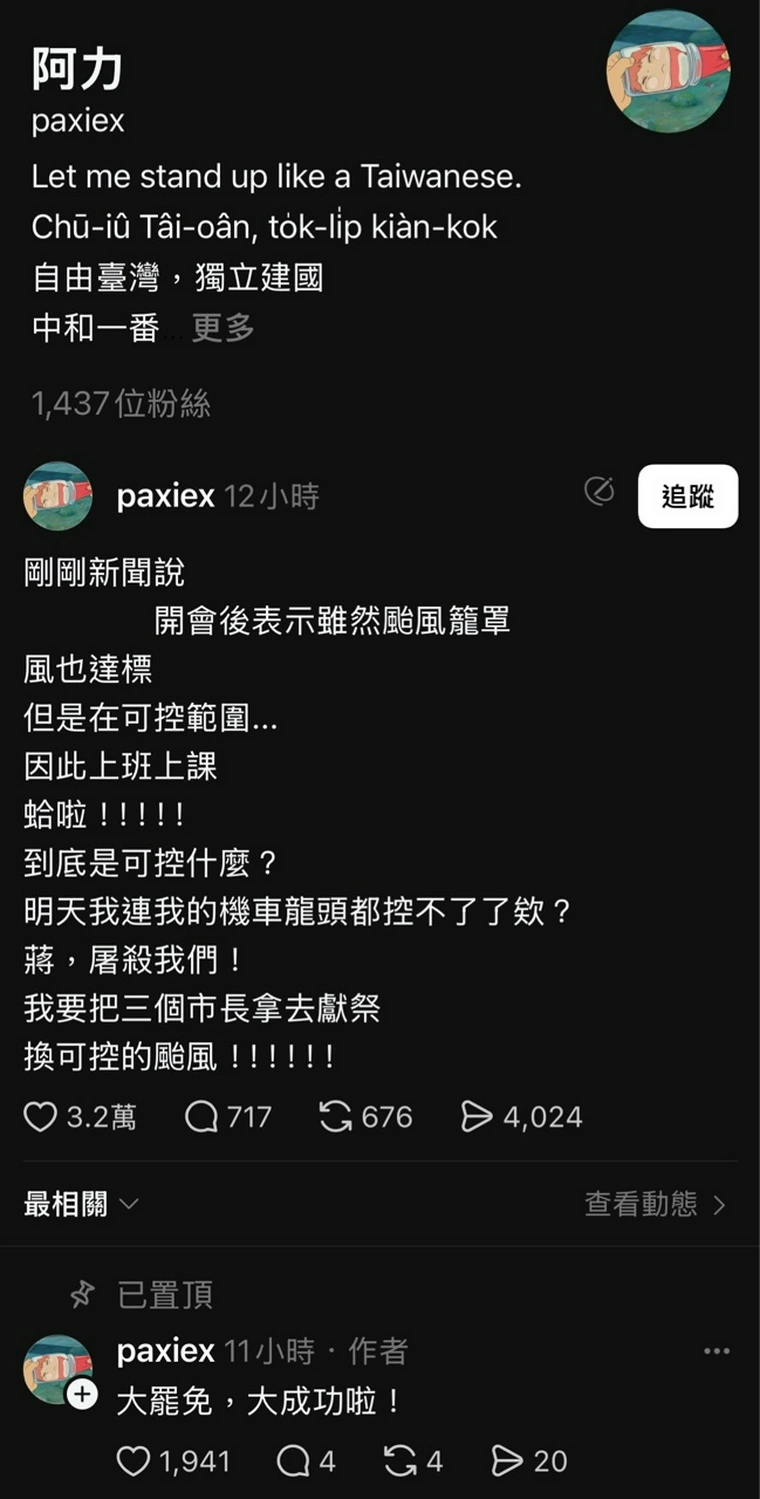Expand the bio with 更多
This screenshot has width=760, height=1499.
(223, 327)
